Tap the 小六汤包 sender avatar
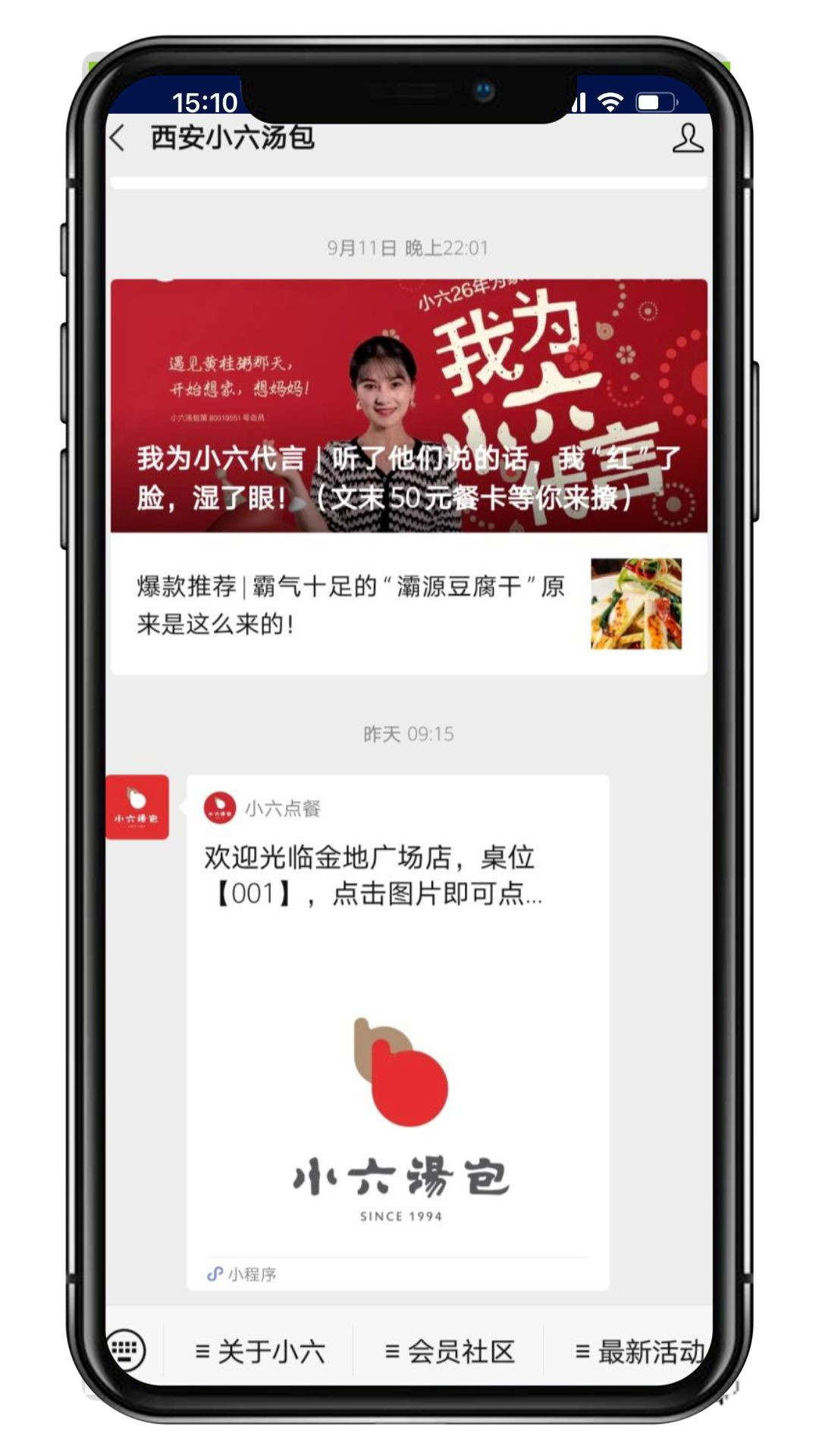This screenshot has height=1456, width=819. (x=137, y=807)
